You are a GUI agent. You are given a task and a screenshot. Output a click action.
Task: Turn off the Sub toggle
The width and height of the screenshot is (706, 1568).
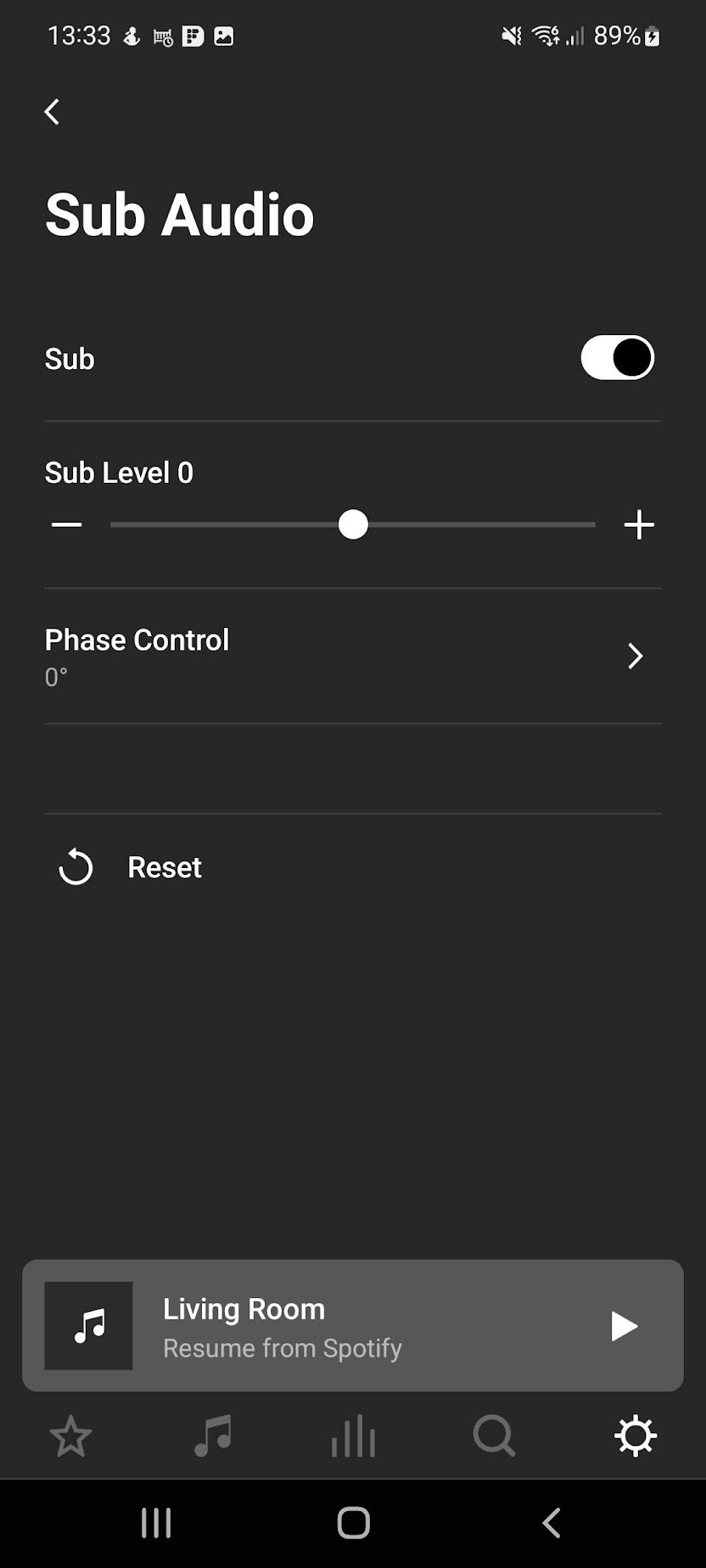pos(617,358)
